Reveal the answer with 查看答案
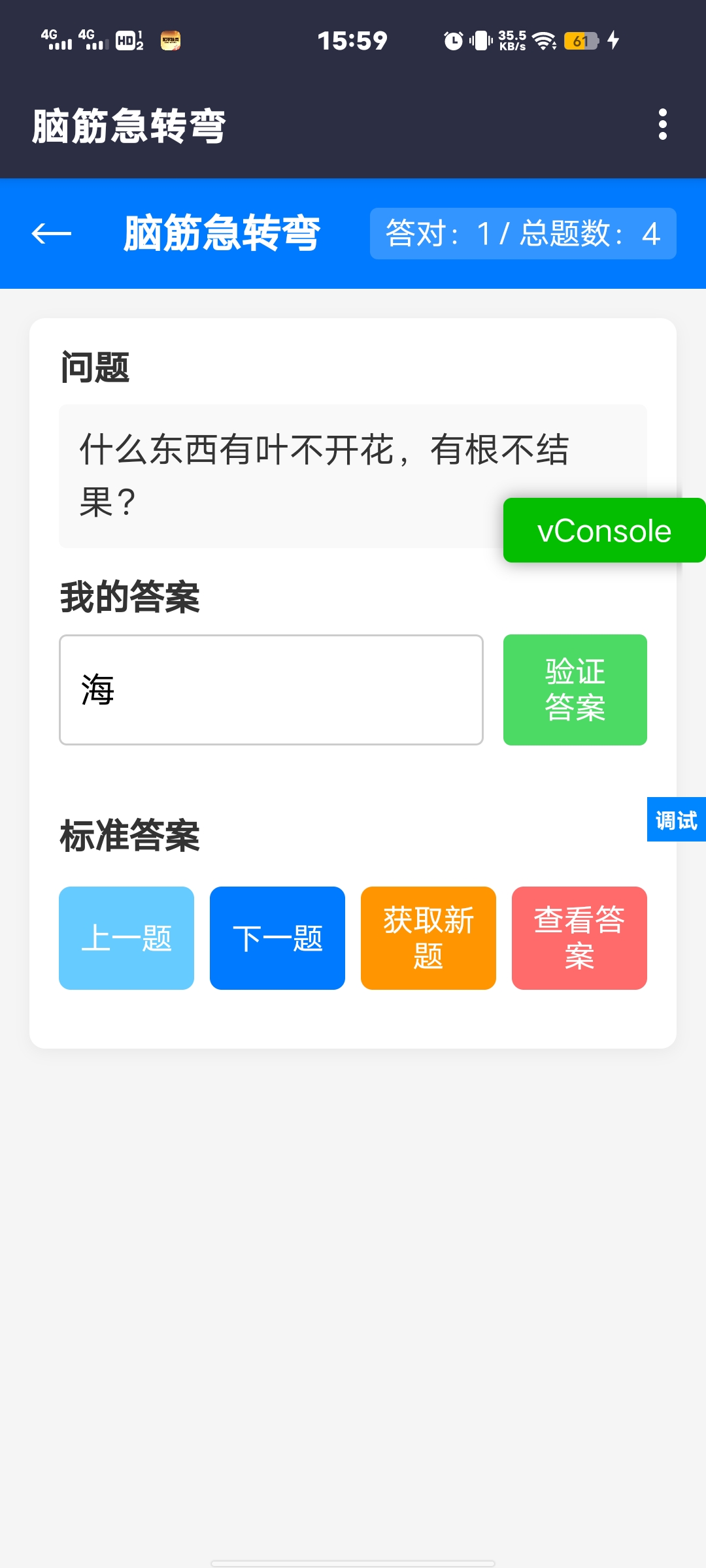The height and width of the screenshot is (1568, 706). point(579,938)
